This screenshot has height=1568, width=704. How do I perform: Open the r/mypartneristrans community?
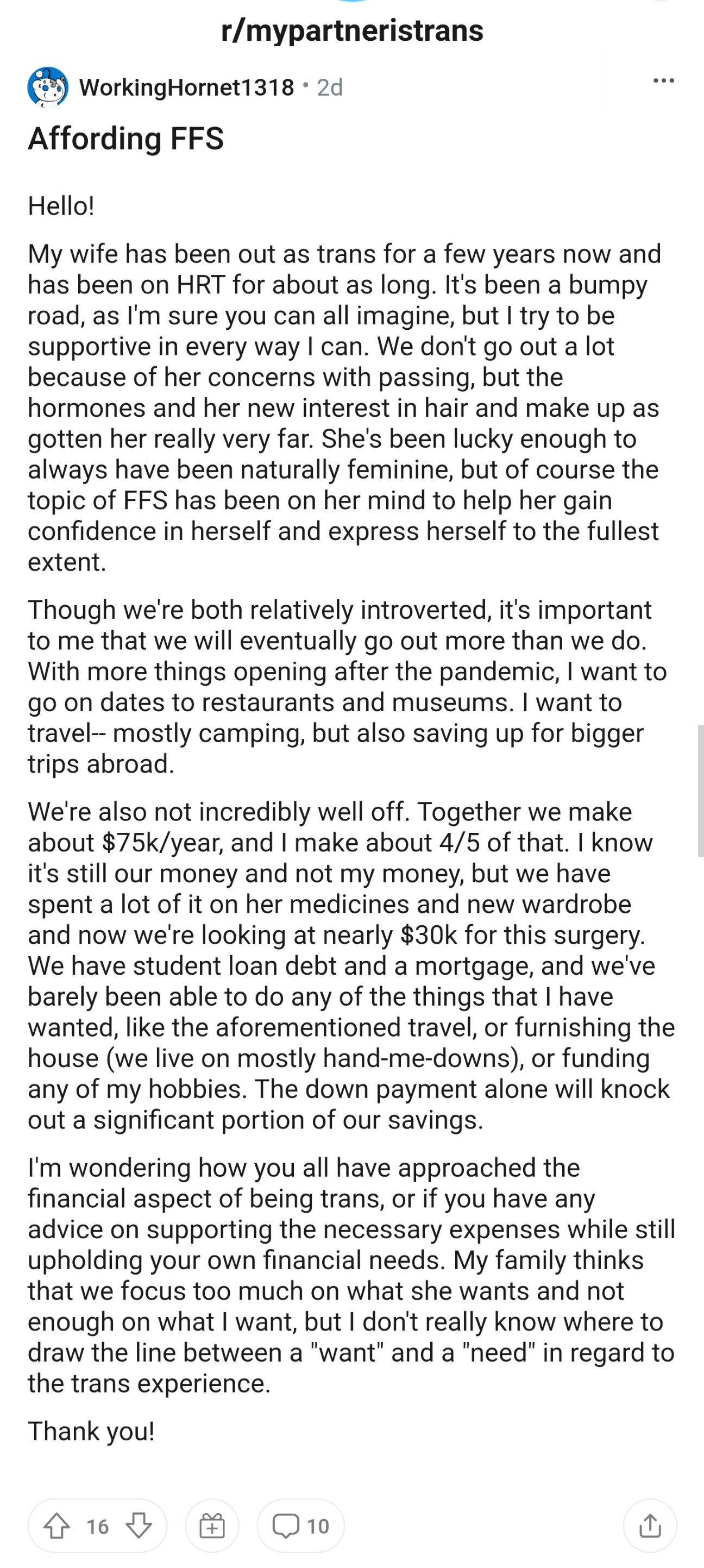353,30
